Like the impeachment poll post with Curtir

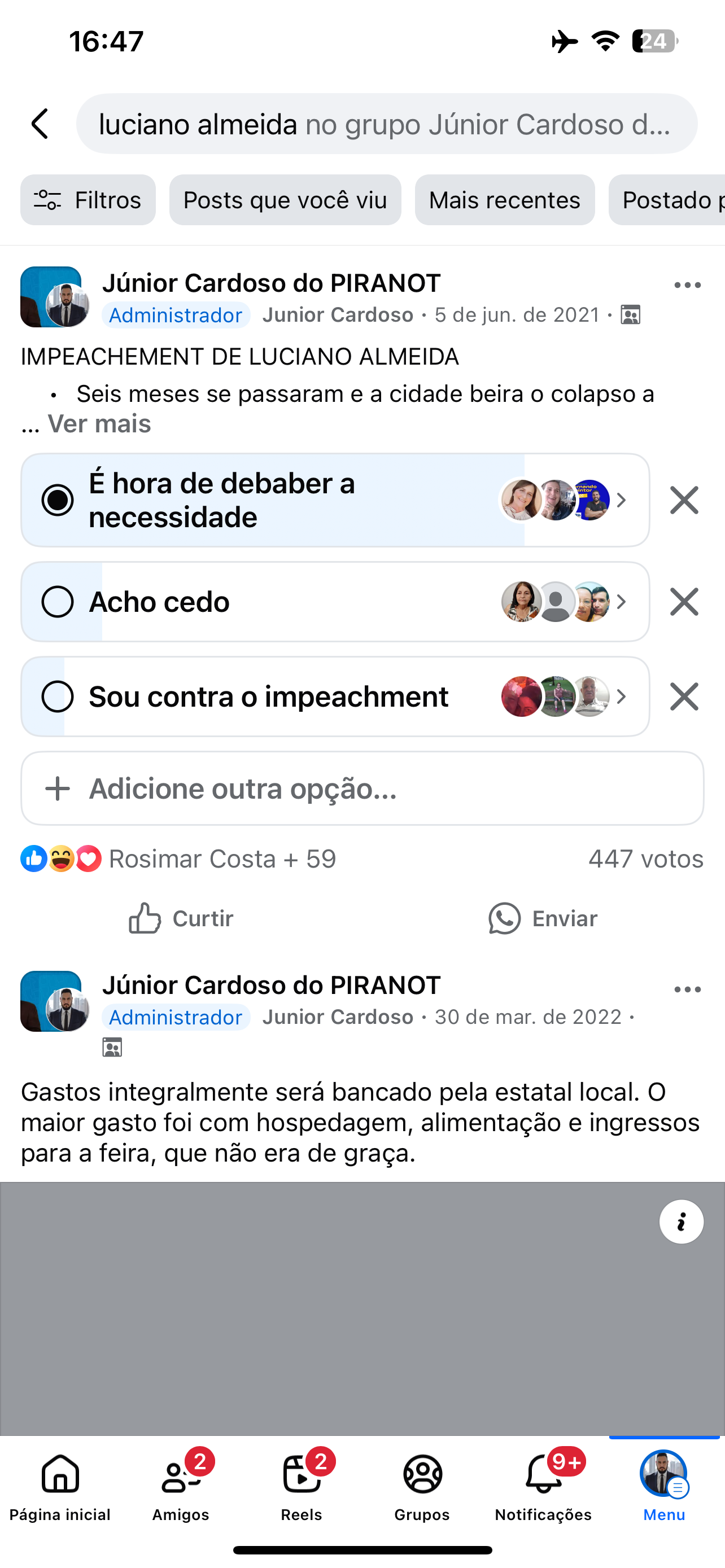point(181,918)
